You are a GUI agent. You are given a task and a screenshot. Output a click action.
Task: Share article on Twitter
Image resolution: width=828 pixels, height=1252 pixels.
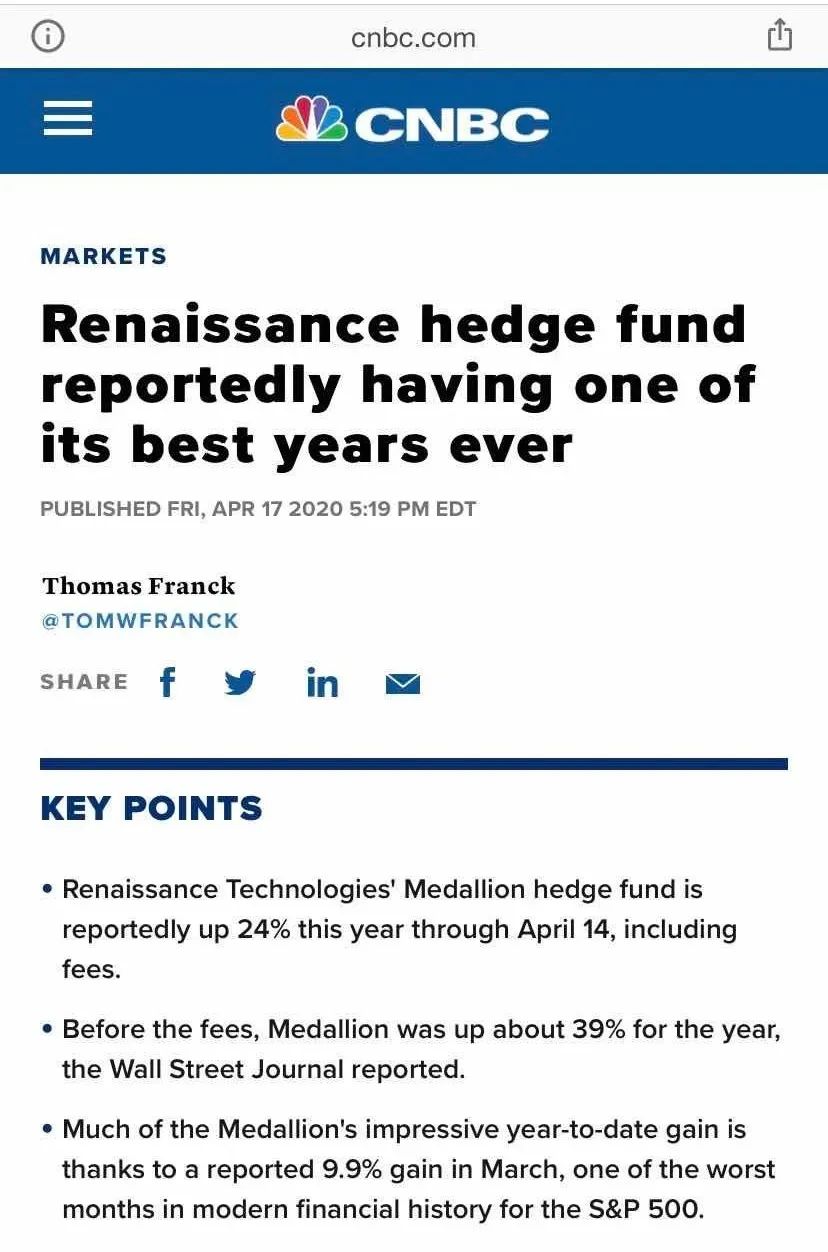coord(240,683)
